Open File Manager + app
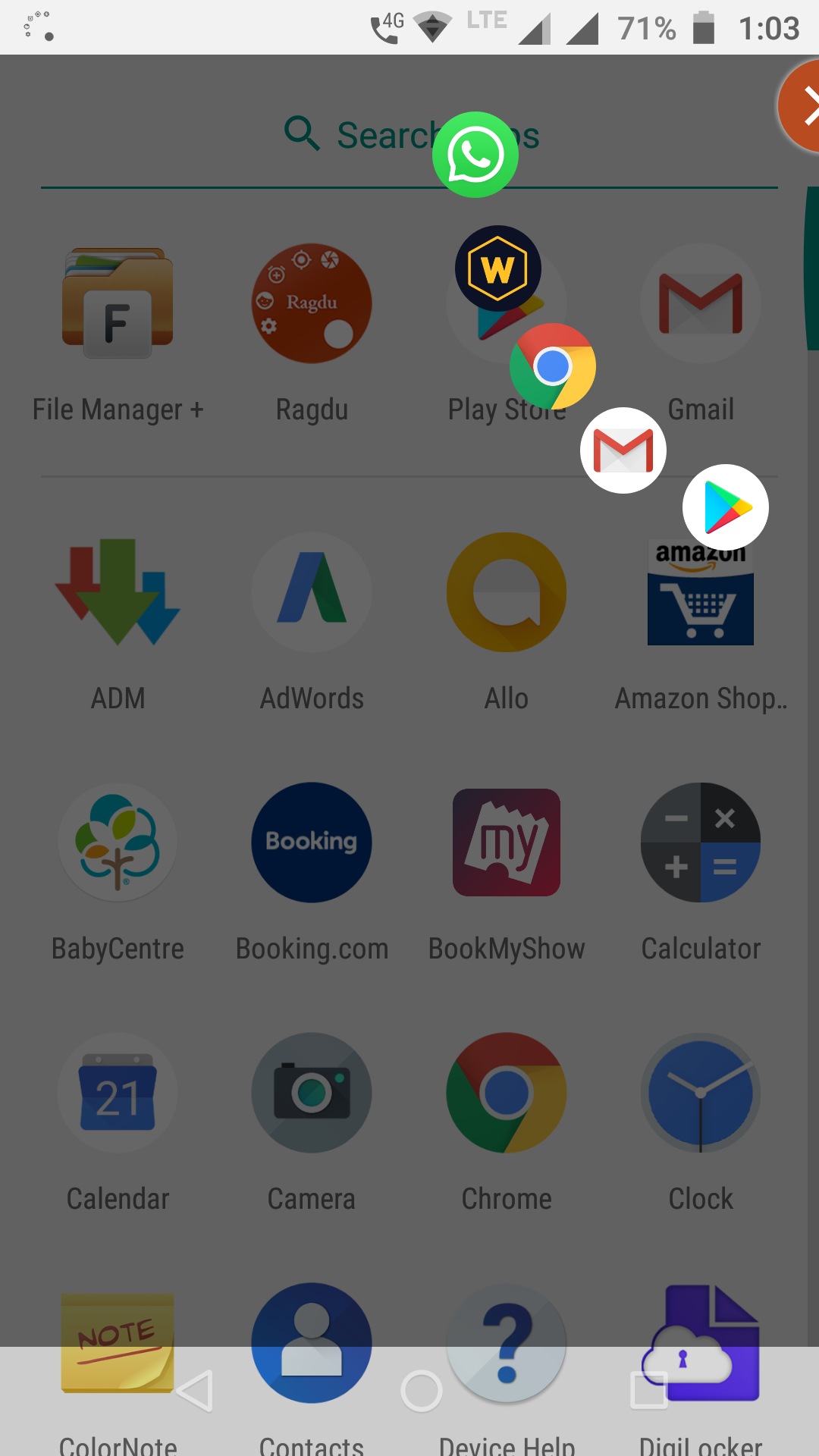Viewport: 819px width, 1456px height. tap(118, 303)
